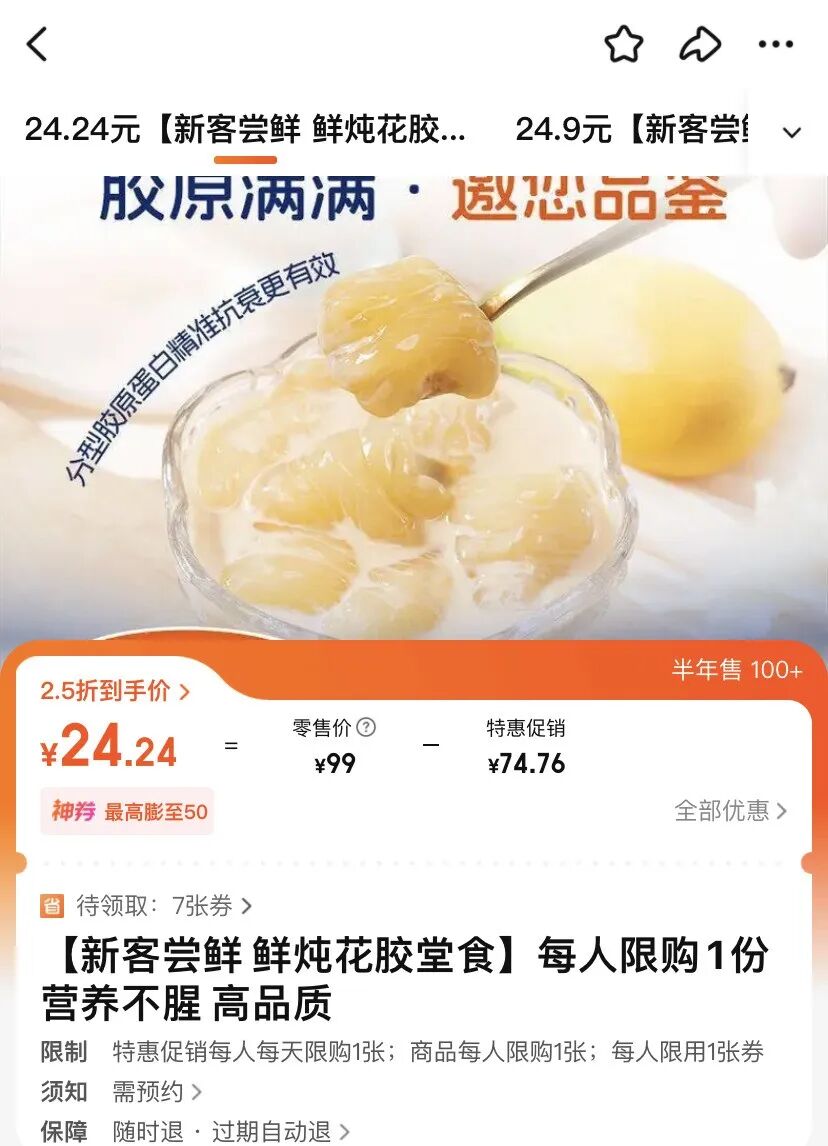828x1146 pixels.
Task: Select the 24.24元 新客尝鲜 tab
Action: pyautogui.click(x=244, y=130)
